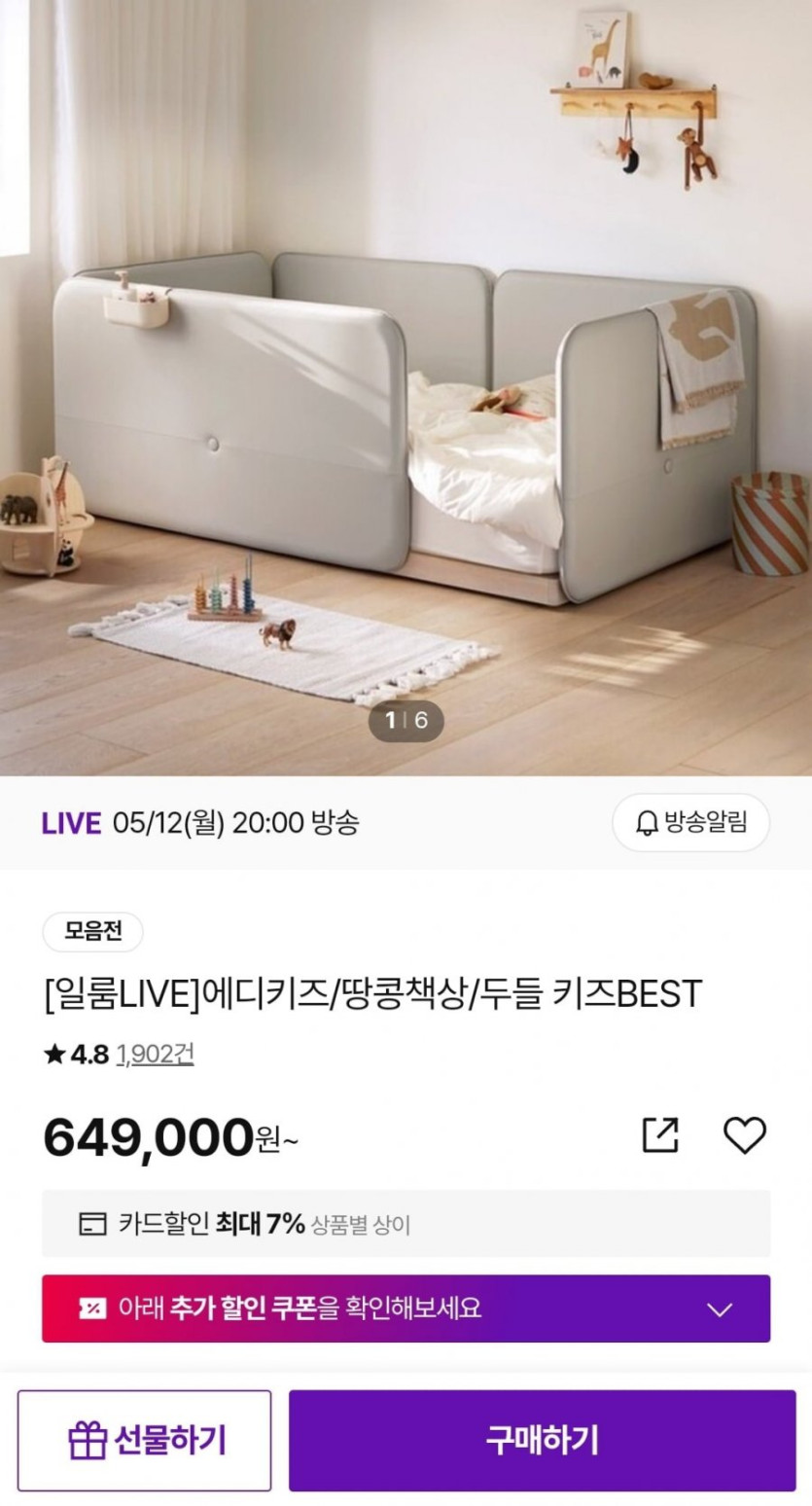Turn on the 방송알림 broadcast alert
The width and height of the screenshot is (812, 1506).
point(690,823)
